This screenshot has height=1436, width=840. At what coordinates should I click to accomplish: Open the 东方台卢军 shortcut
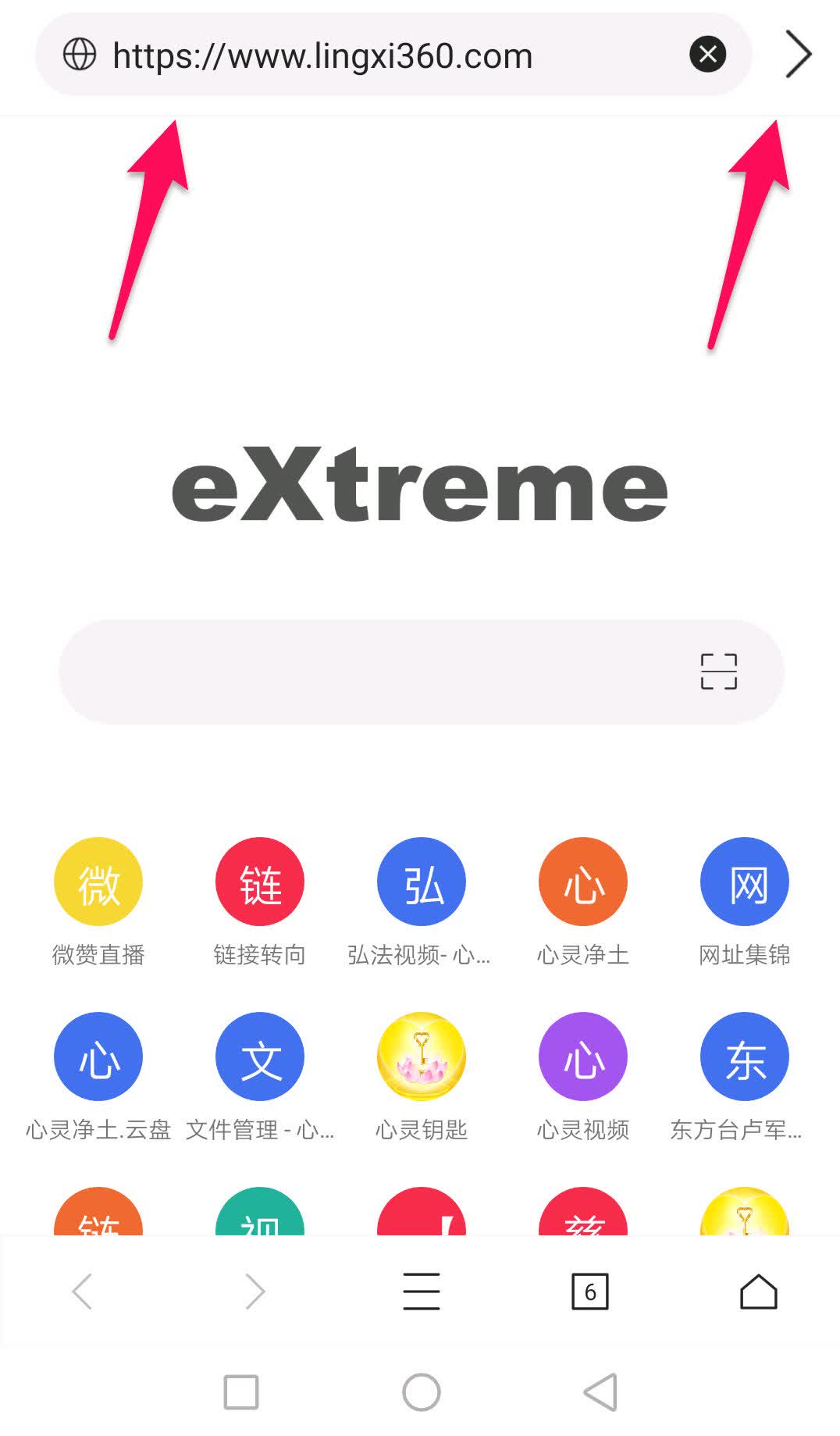(745, 1057)
